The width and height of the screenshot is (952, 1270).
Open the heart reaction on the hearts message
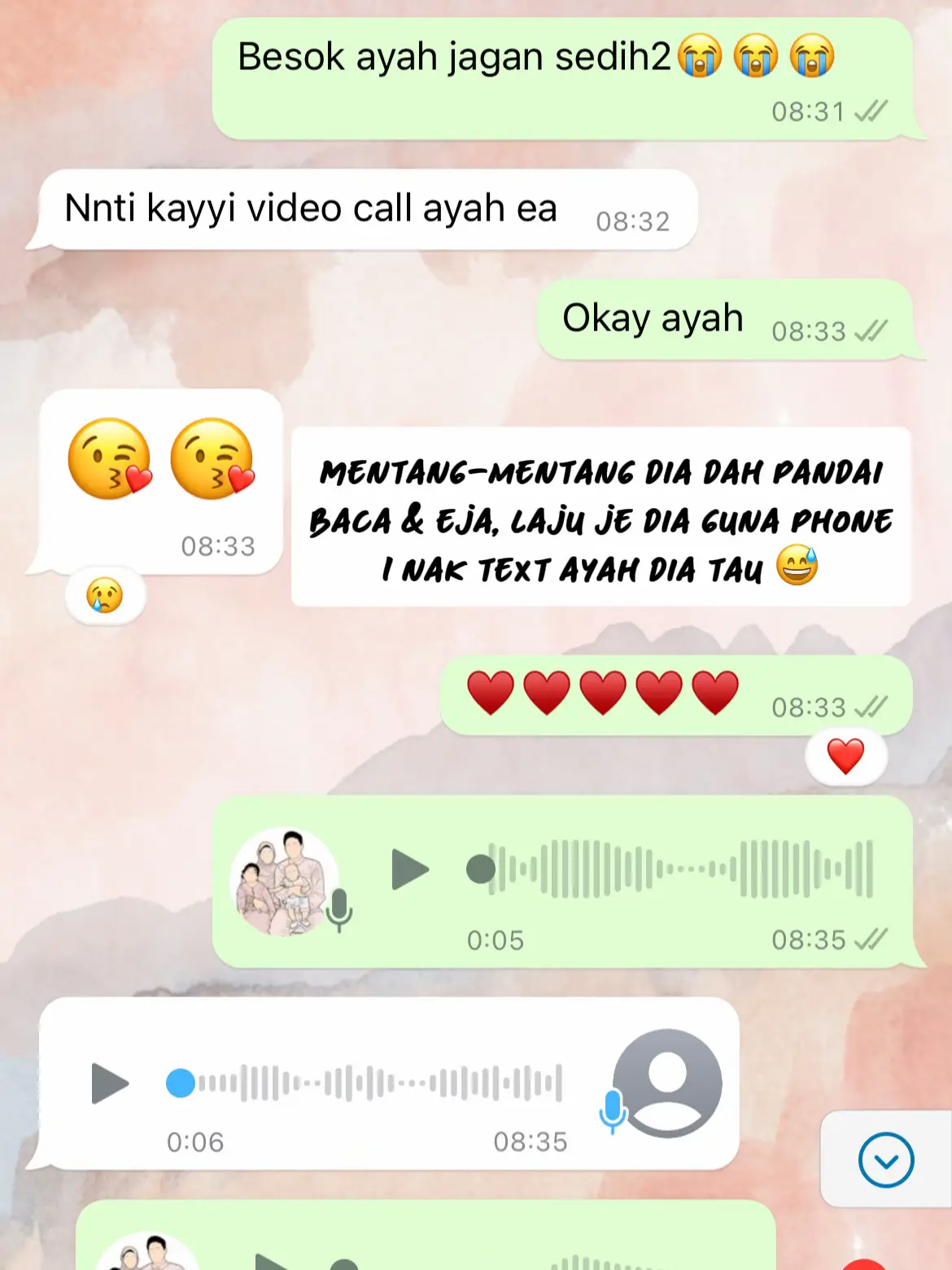tap(845, 756)
